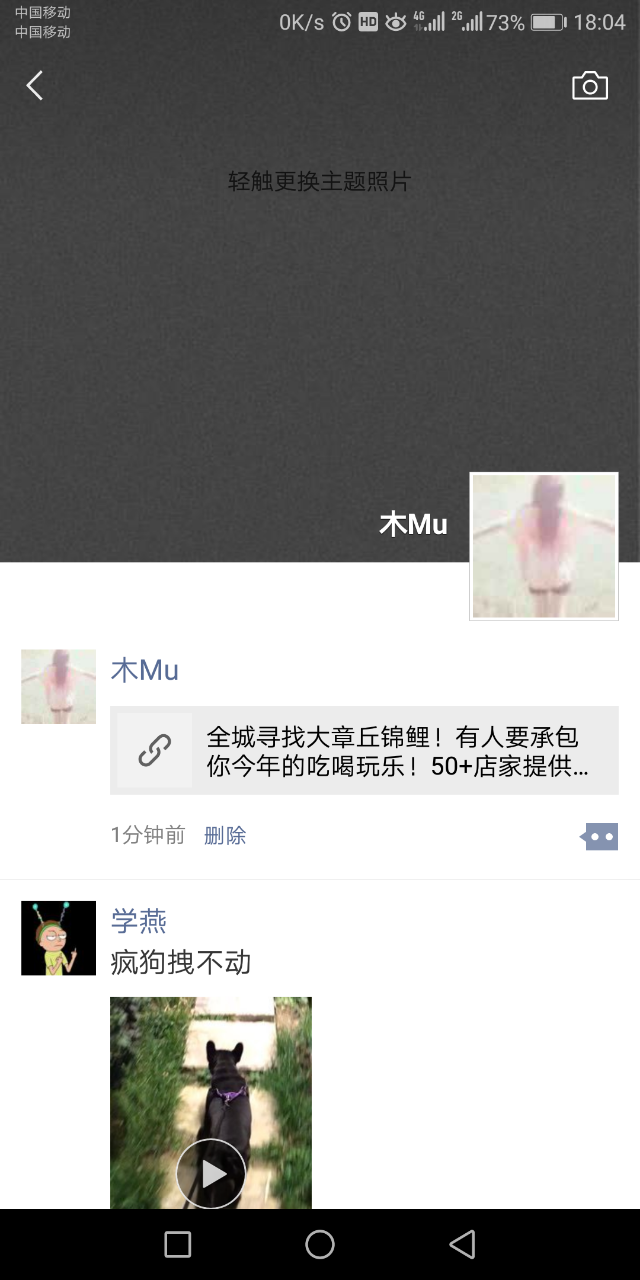Open 学燕's avatar picture
Viewport: 640px width, 1280px height.
point(59,938)
